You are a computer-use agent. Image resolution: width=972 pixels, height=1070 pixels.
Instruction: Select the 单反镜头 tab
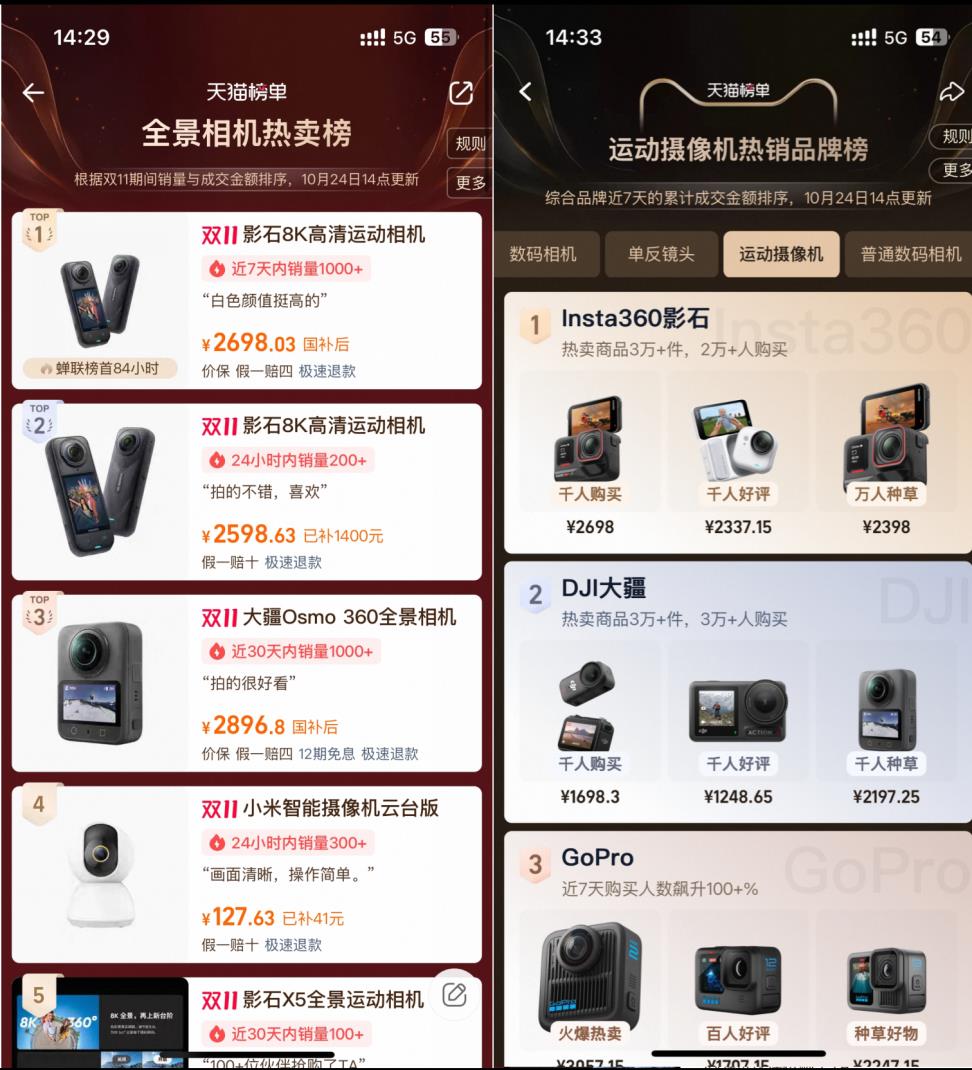point(663,255)
